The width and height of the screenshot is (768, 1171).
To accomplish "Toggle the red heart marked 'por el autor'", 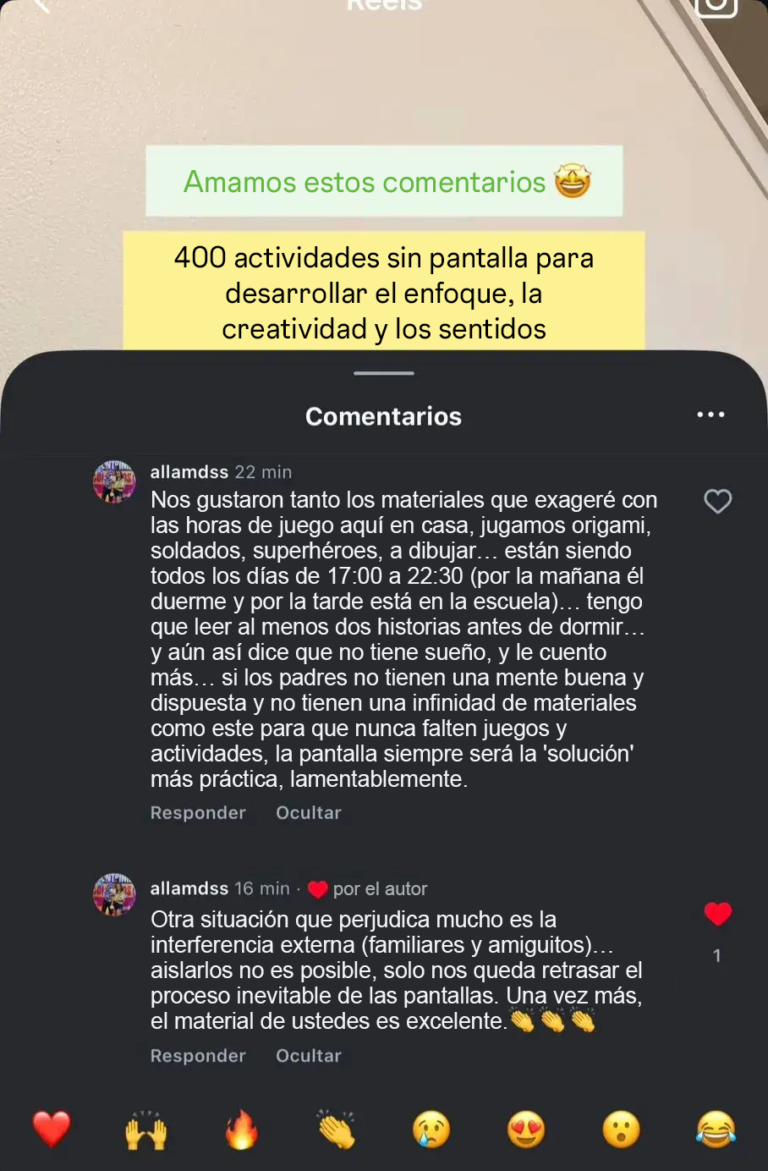I will (319, 888).
